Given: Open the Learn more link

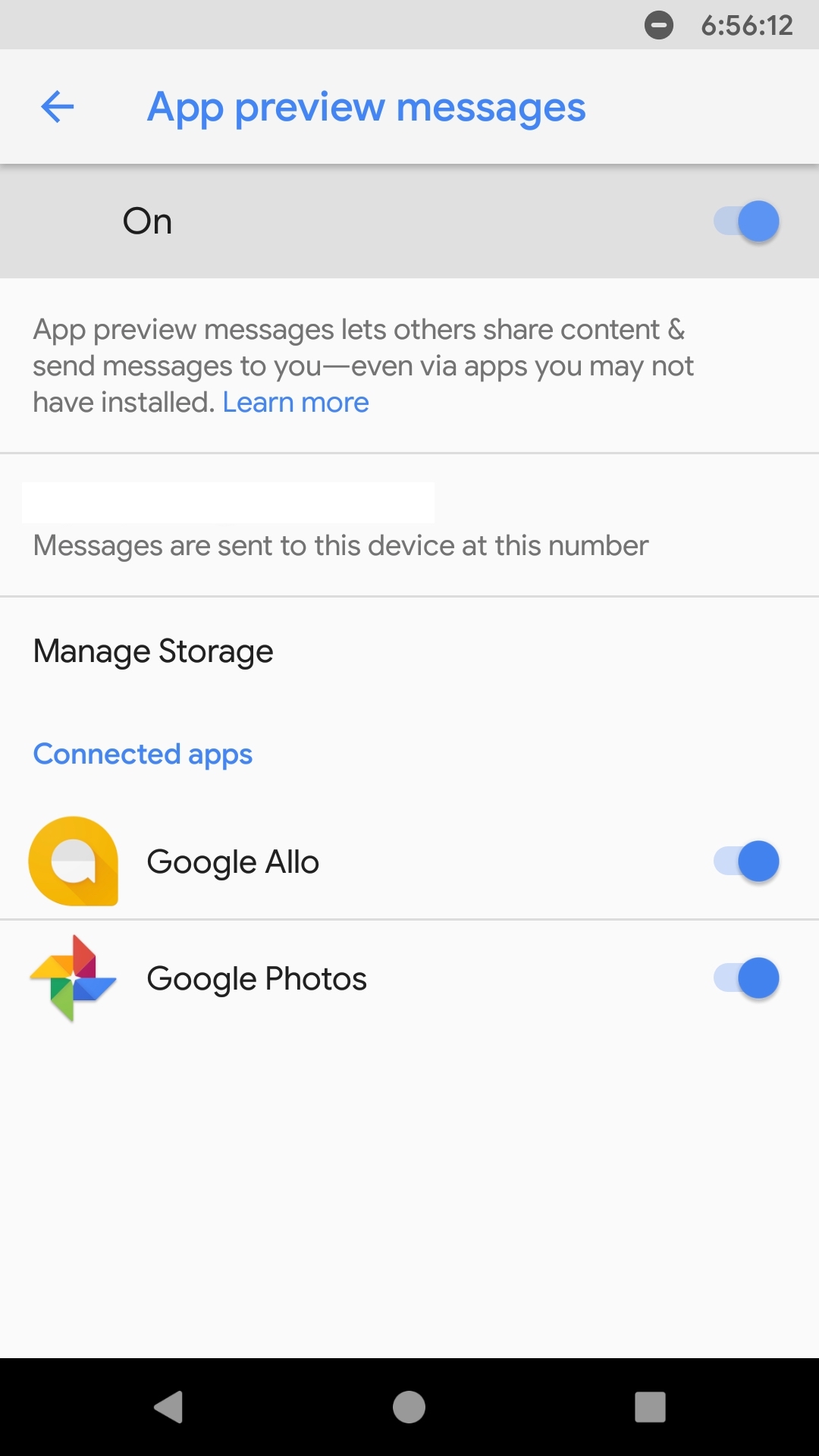Looking at the screenshot, I should pos(296,402).
